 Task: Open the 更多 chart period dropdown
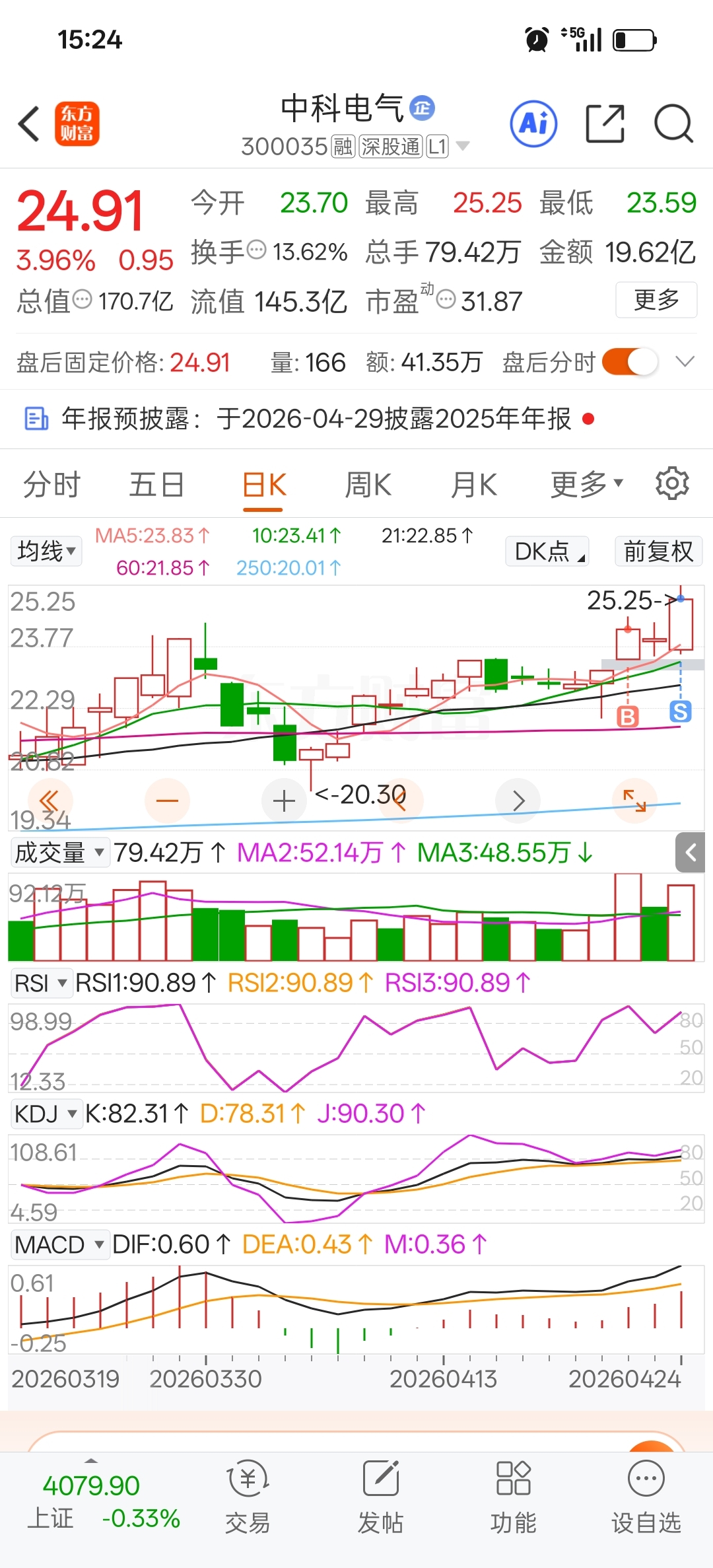587,485
